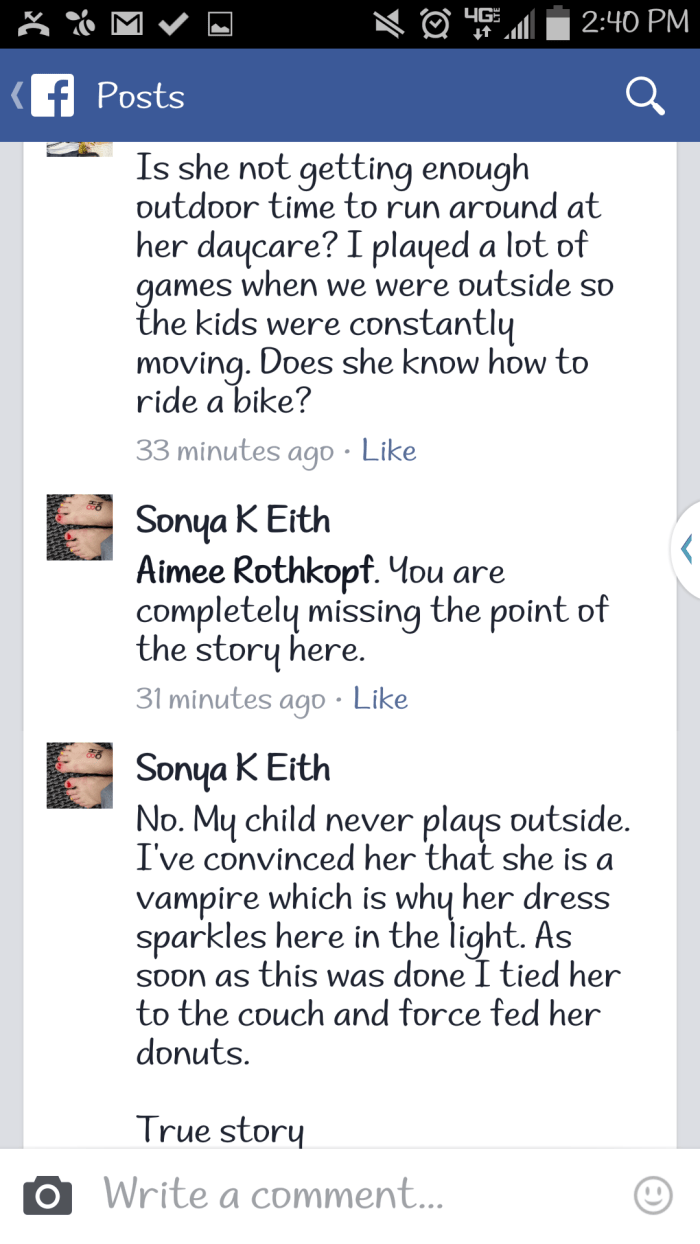This screenshot has width=700, height=1244.
Task: Like the comment posted 33 minutes ago
Action: click(389, 451)
